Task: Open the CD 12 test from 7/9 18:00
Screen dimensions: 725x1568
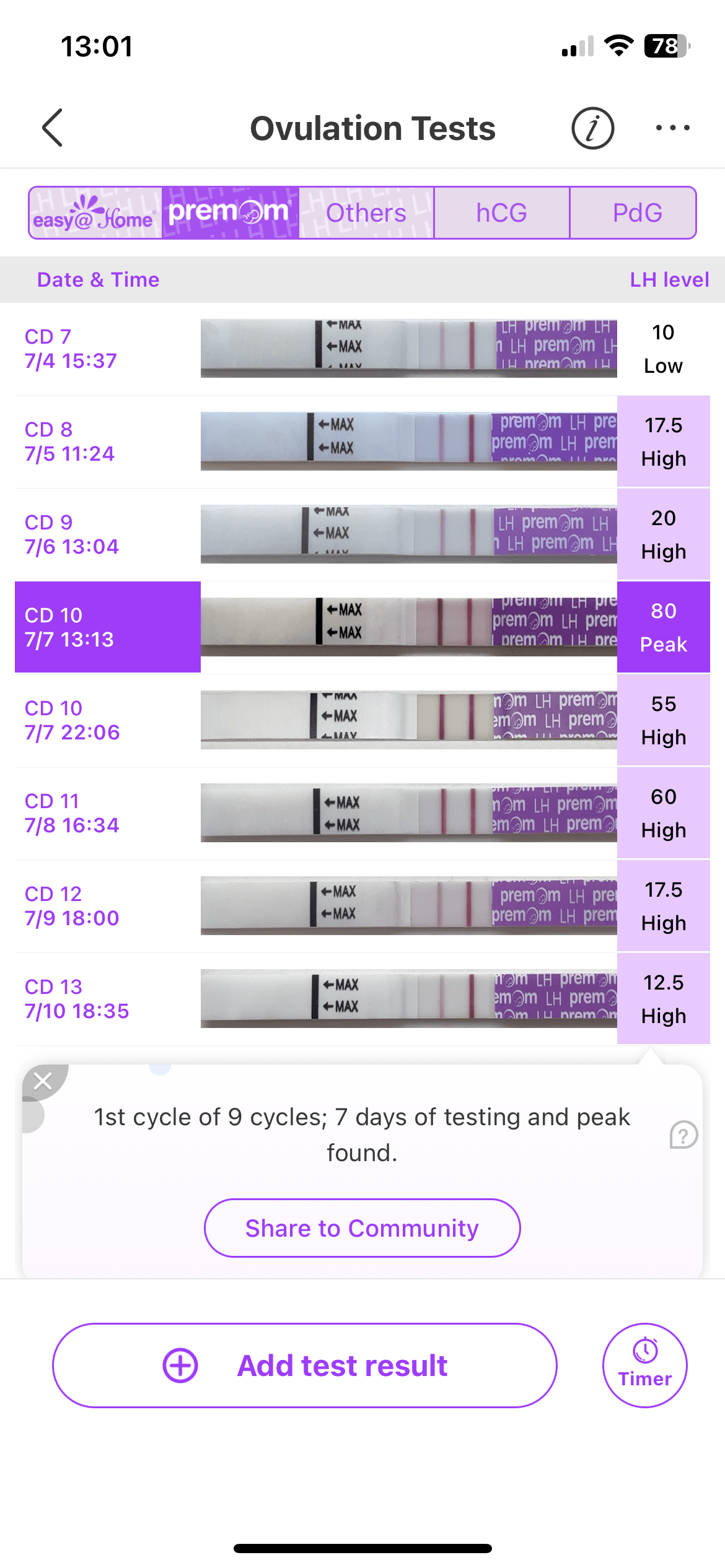Action: pyautogui.click(x=362, y=906)
